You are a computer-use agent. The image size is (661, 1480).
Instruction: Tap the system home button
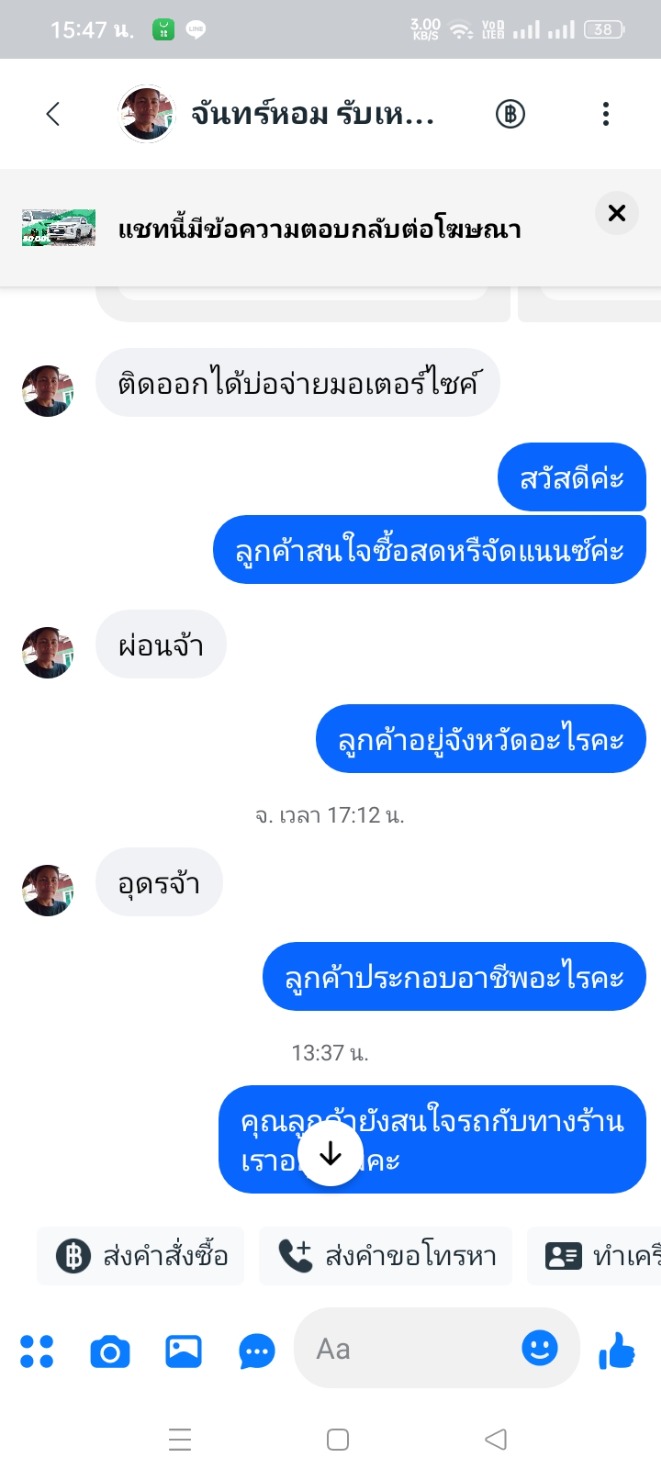point(338,1440)
